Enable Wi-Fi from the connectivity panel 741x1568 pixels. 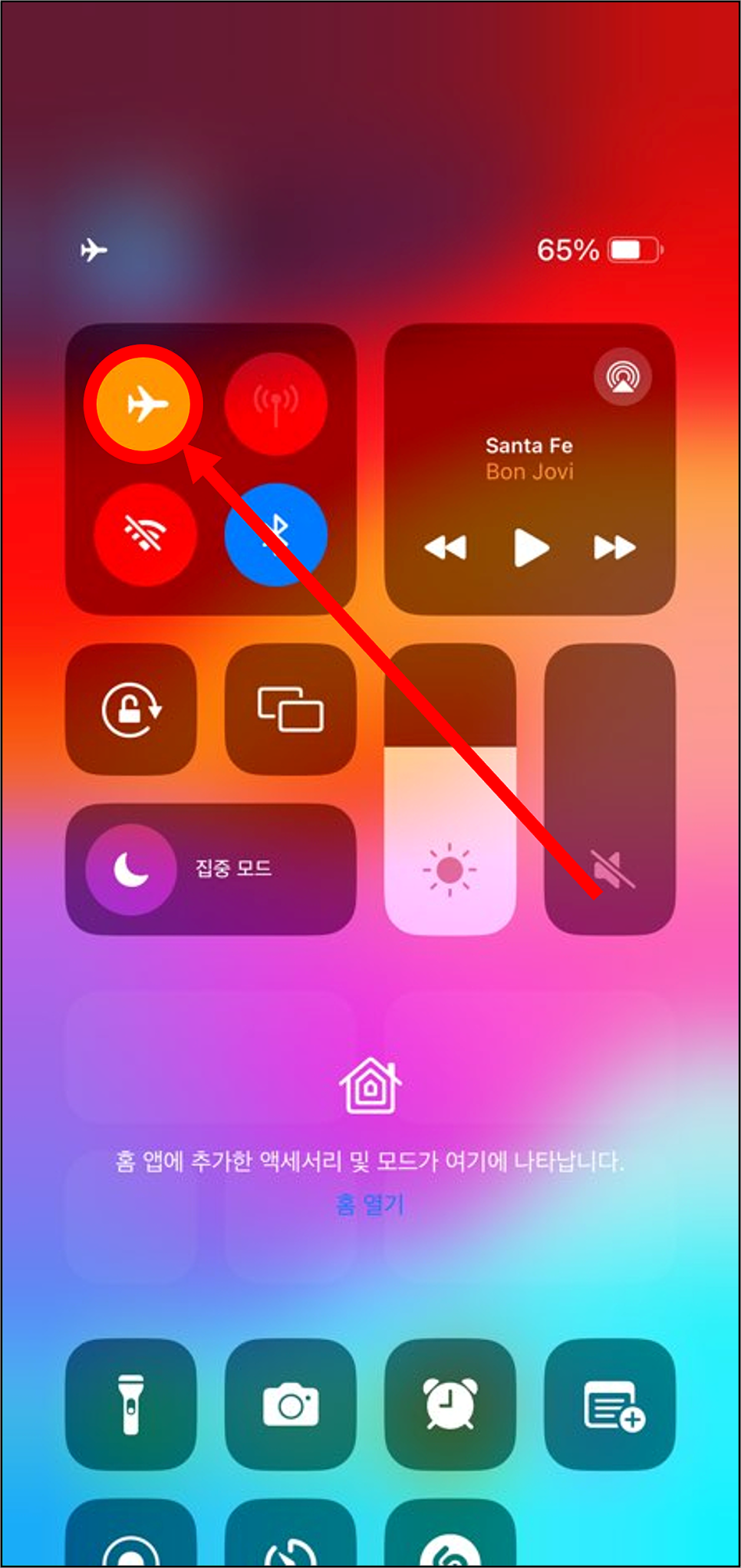click(x=145, y=535)
